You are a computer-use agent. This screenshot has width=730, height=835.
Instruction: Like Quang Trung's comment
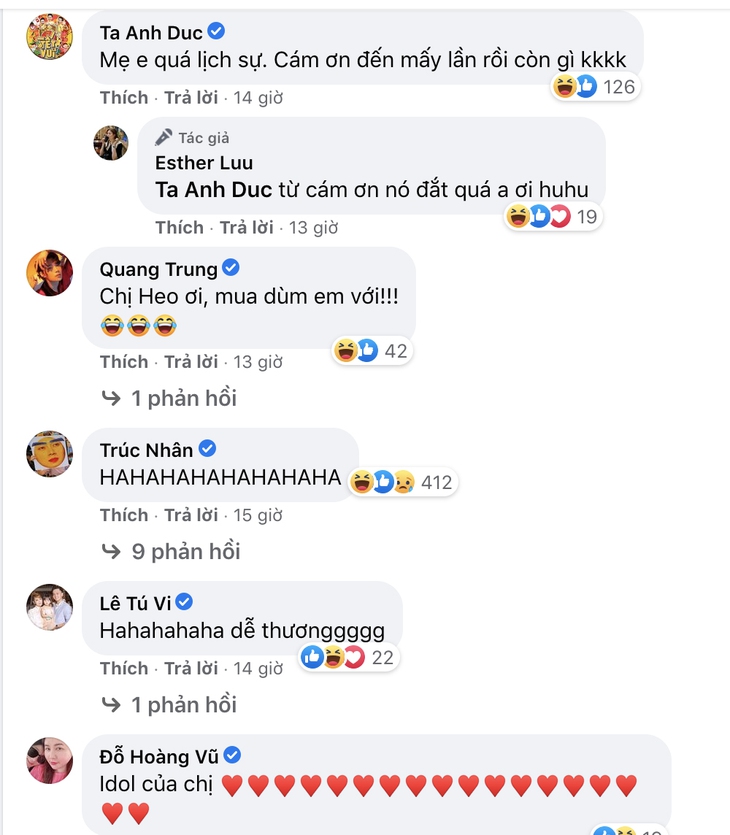[123, 361]
